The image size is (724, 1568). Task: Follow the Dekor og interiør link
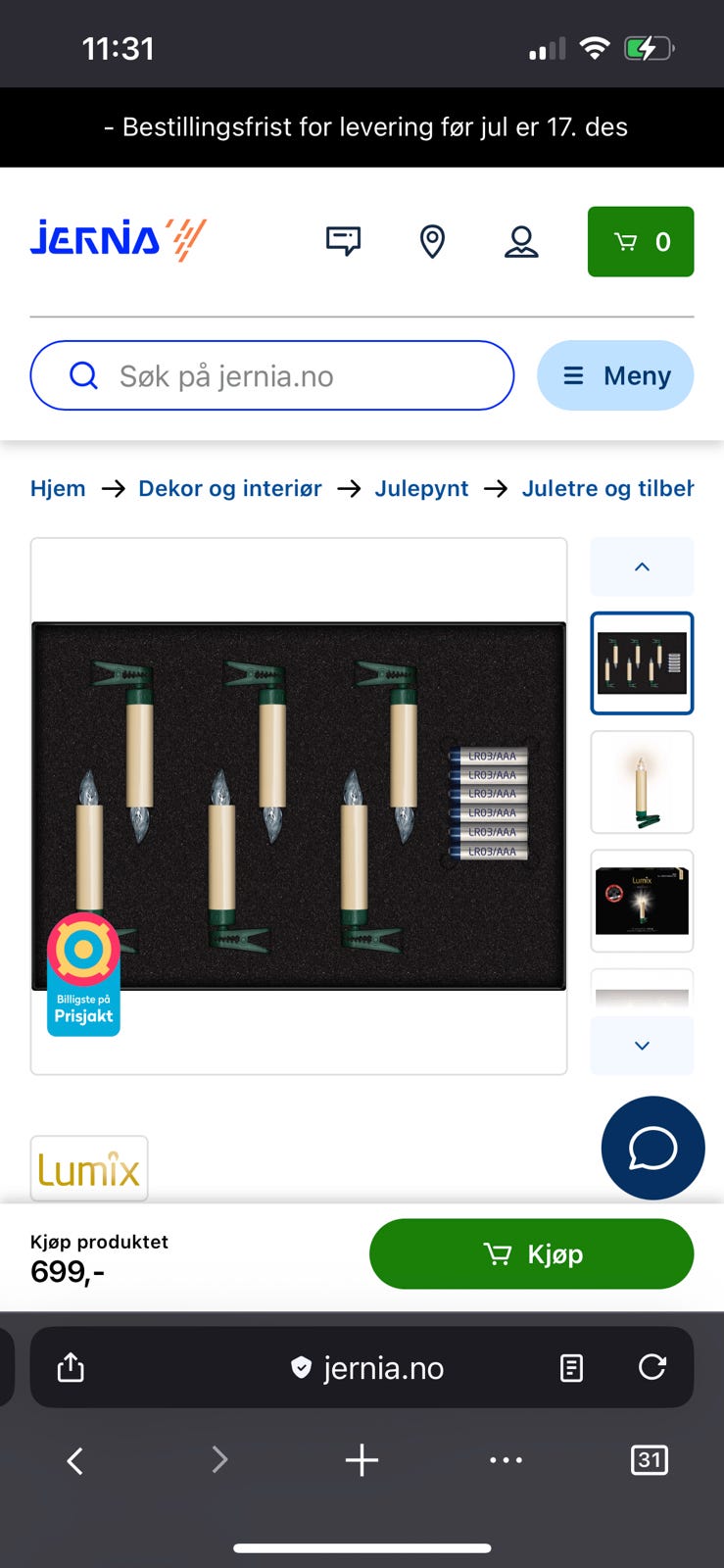point(230,488)
